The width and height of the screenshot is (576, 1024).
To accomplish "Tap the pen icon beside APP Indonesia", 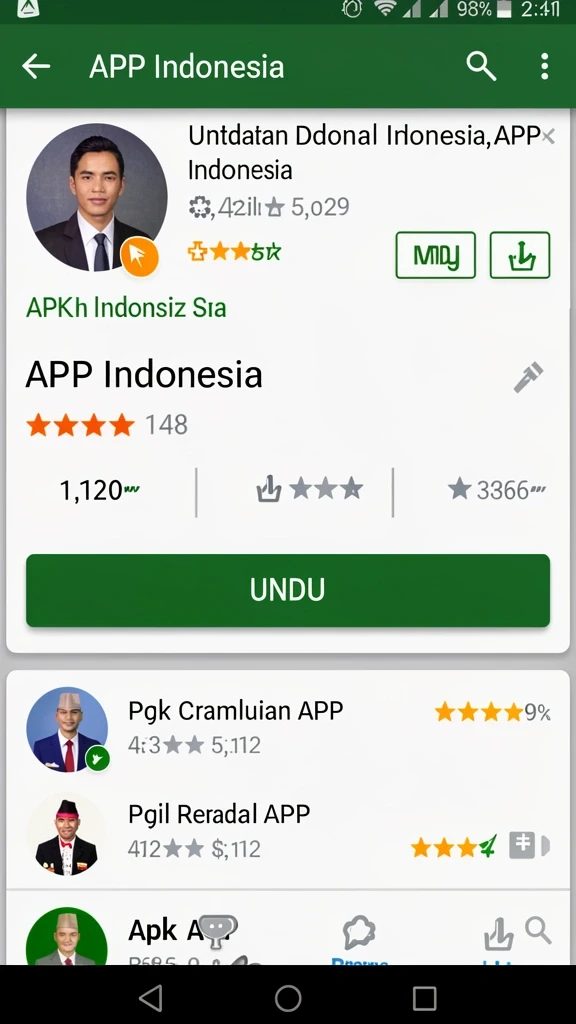I will tap(528, 377).
